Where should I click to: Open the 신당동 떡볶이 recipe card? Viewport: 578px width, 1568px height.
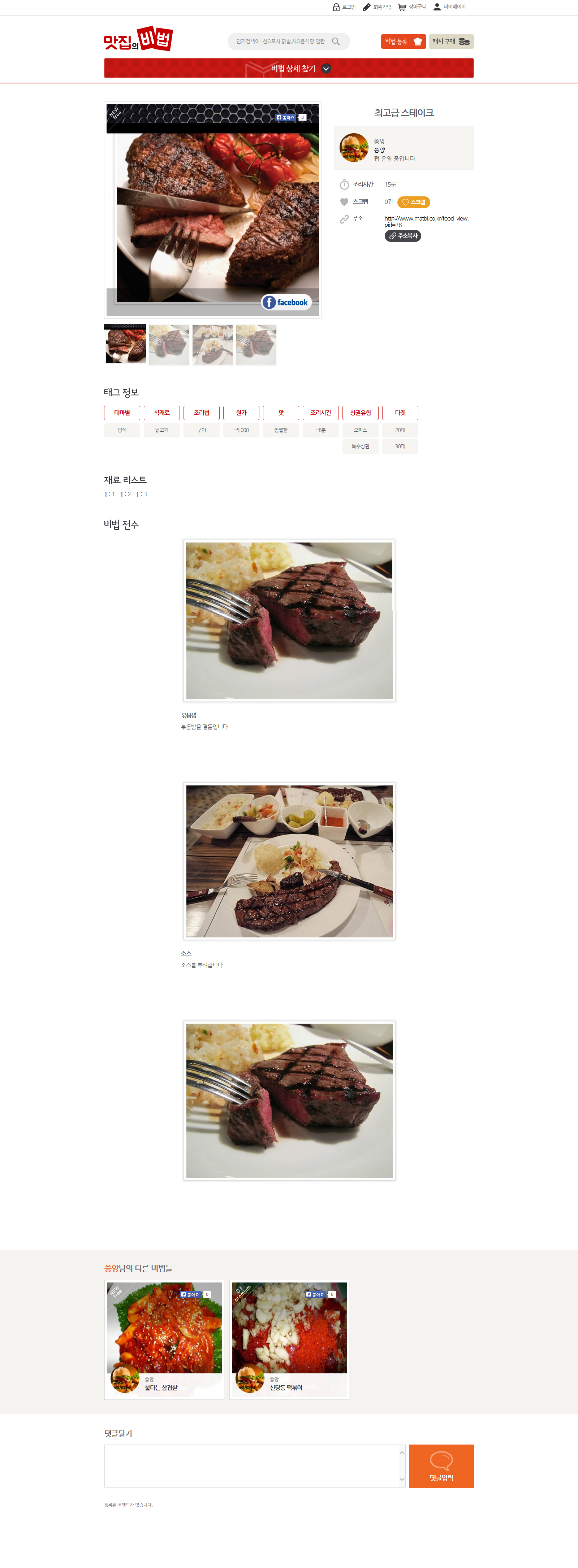pos(289,1340)
